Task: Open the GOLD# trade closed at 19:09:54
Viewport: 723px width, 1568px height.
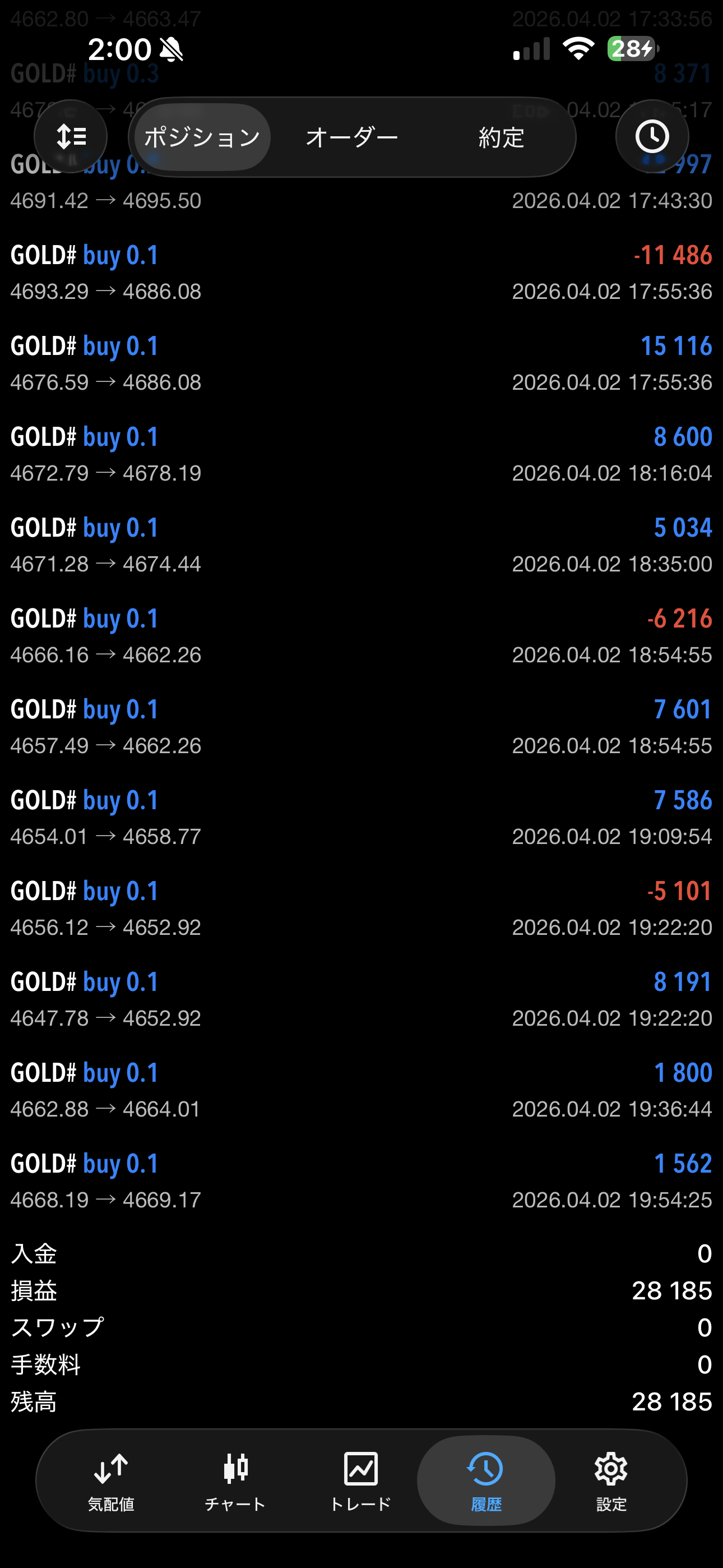Action: (361, 818)
